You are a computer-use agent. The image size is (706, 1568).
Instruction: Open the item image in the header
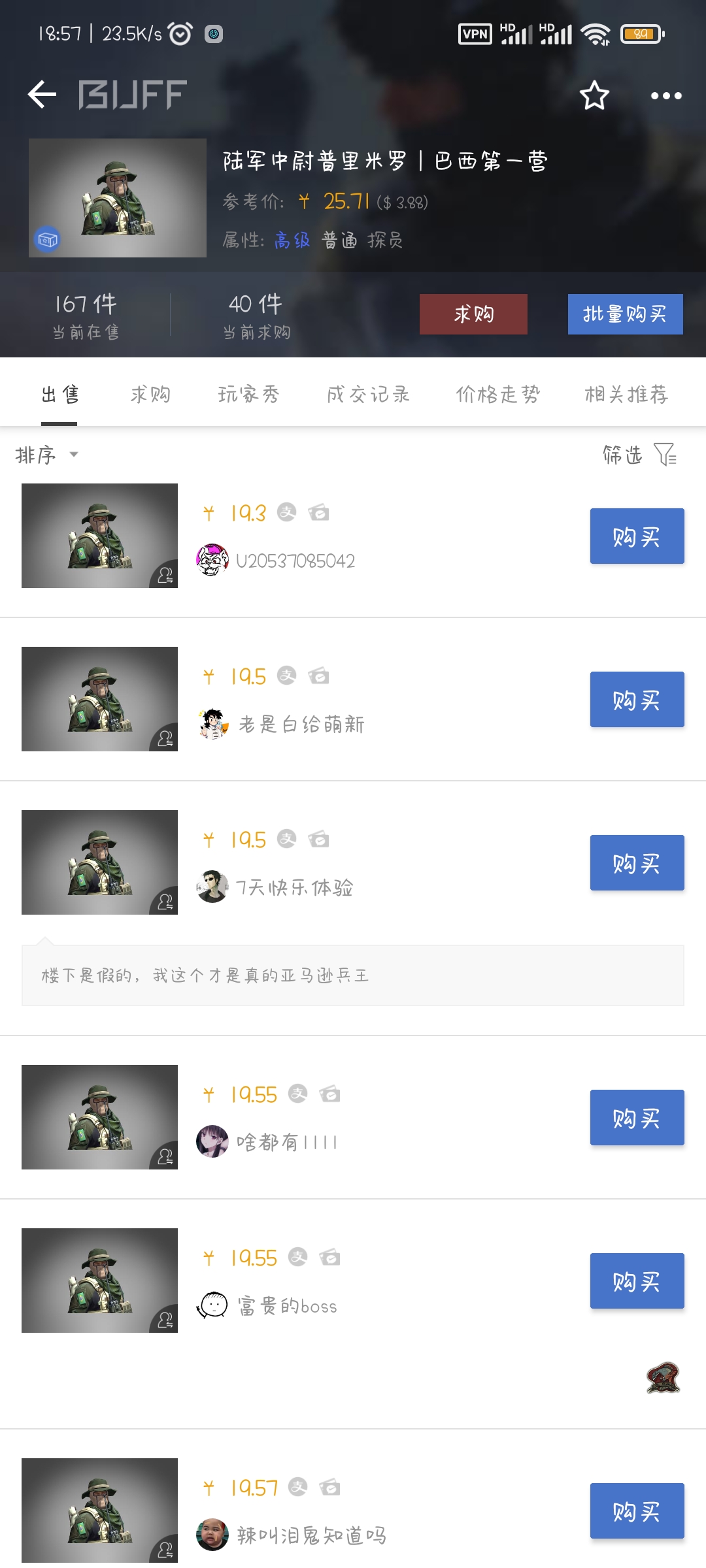[118, 198]
